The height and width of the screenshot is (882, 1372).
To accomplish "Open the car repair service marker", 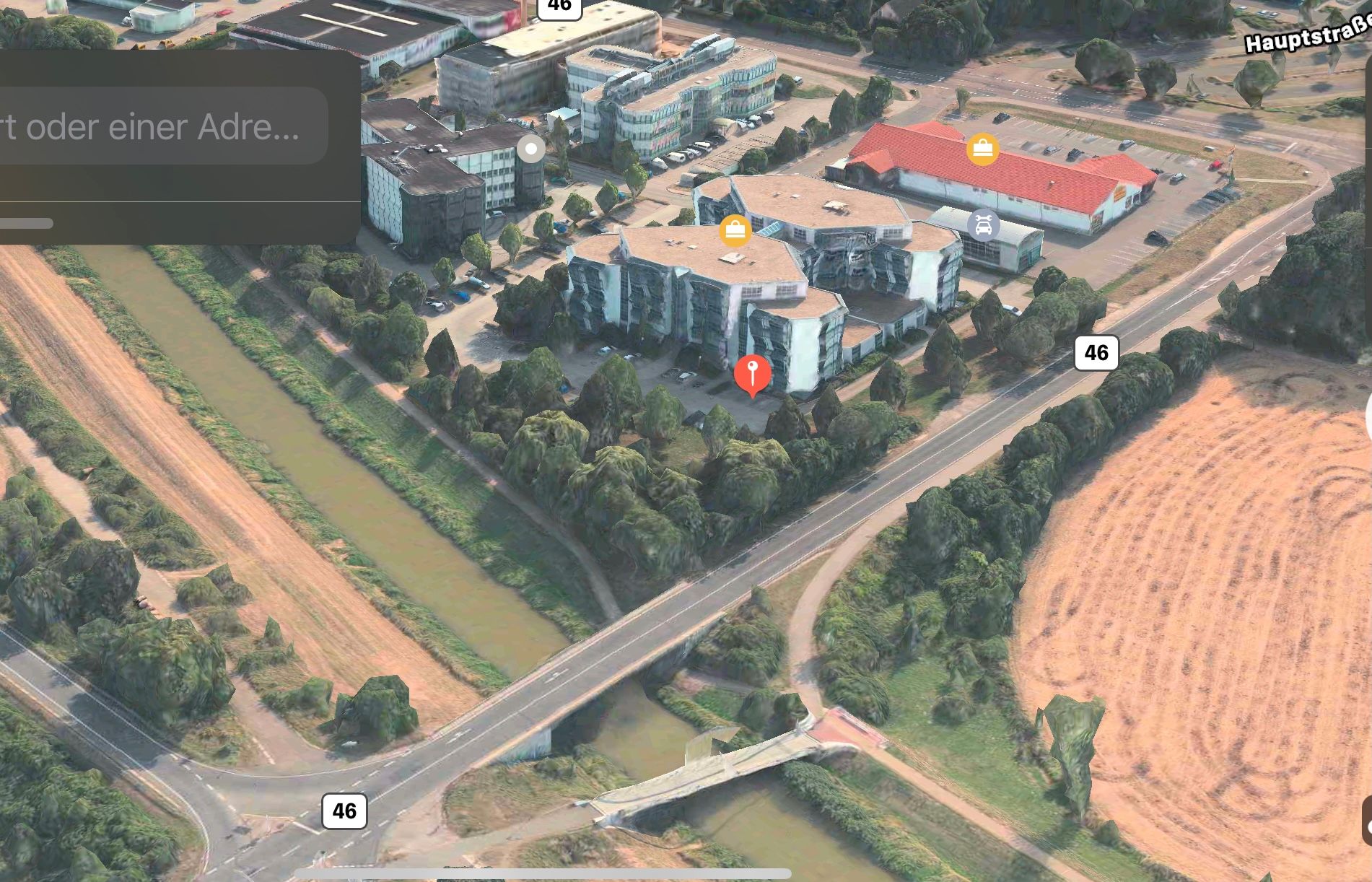I will [983, 225].
